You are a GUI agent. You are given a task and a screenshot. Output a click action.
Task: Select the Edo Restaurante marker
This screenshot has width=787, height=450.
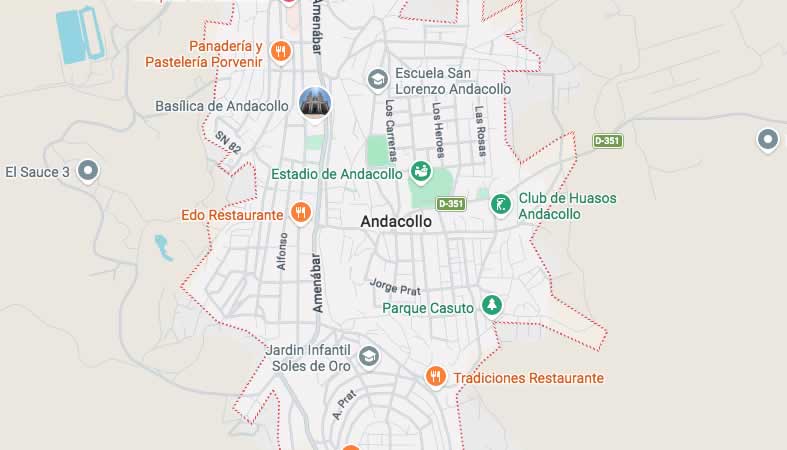(x=300, y=212)
